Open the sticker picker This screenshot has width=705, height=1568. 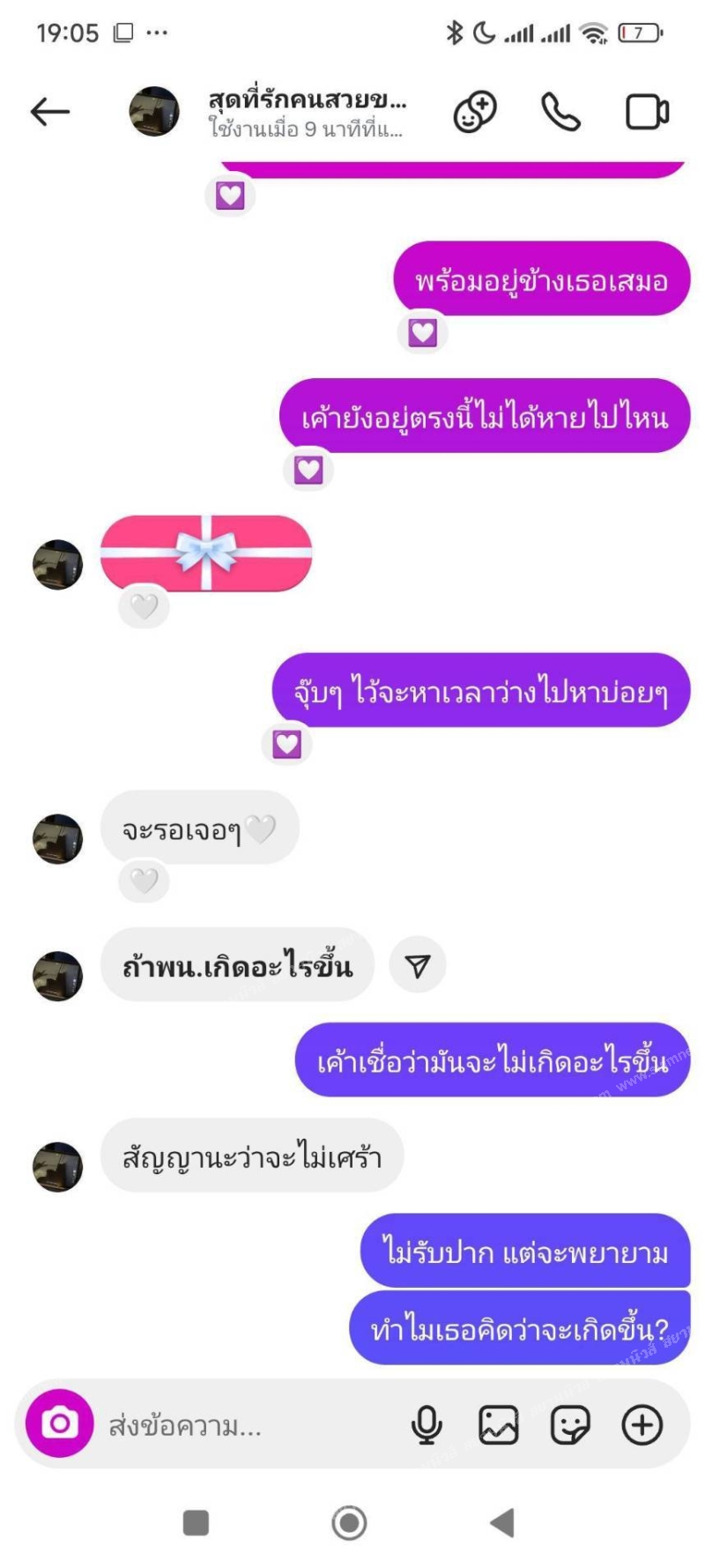[570, 1424]
